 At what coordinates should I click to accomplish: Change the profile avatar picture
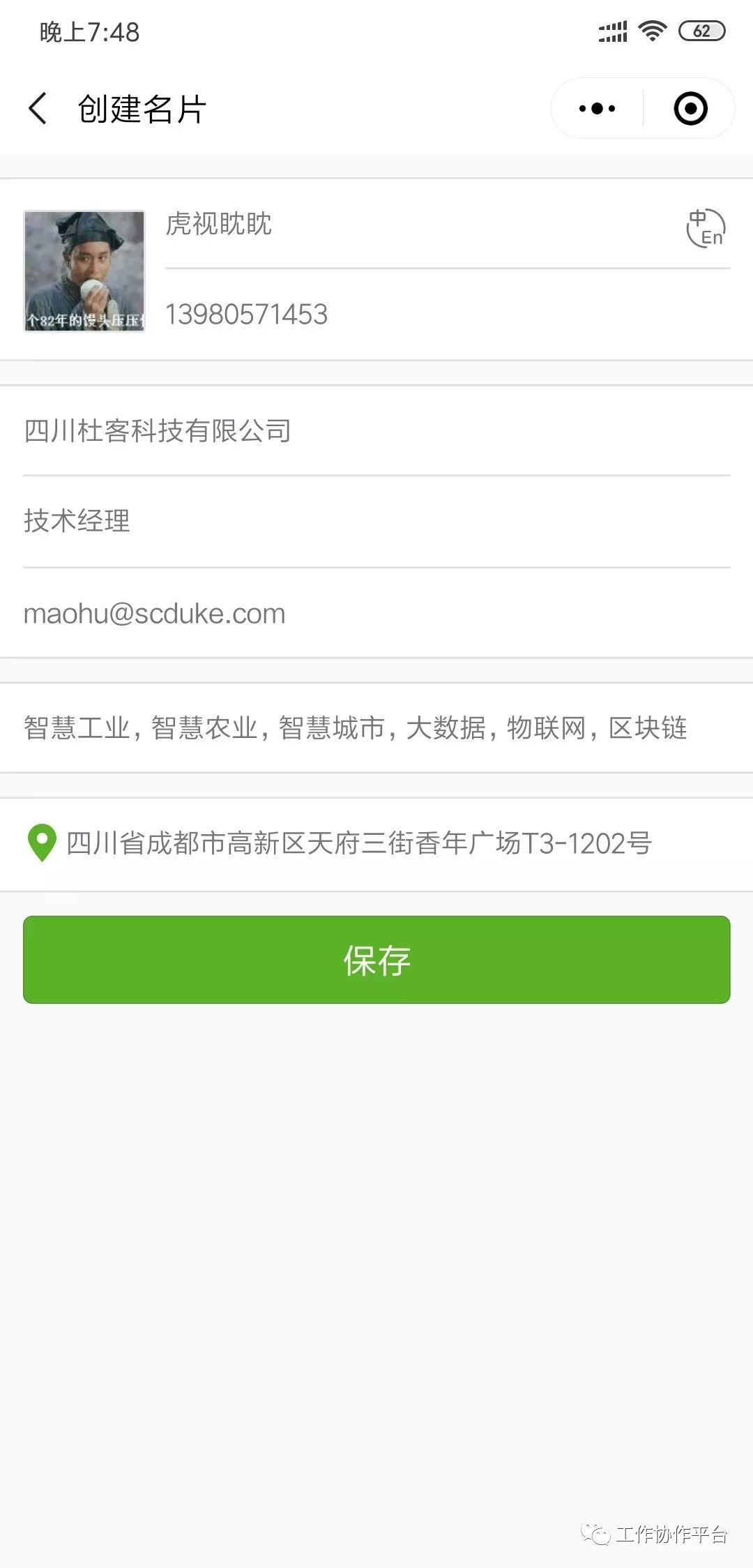pyautogui.click(x=84, y=271)
